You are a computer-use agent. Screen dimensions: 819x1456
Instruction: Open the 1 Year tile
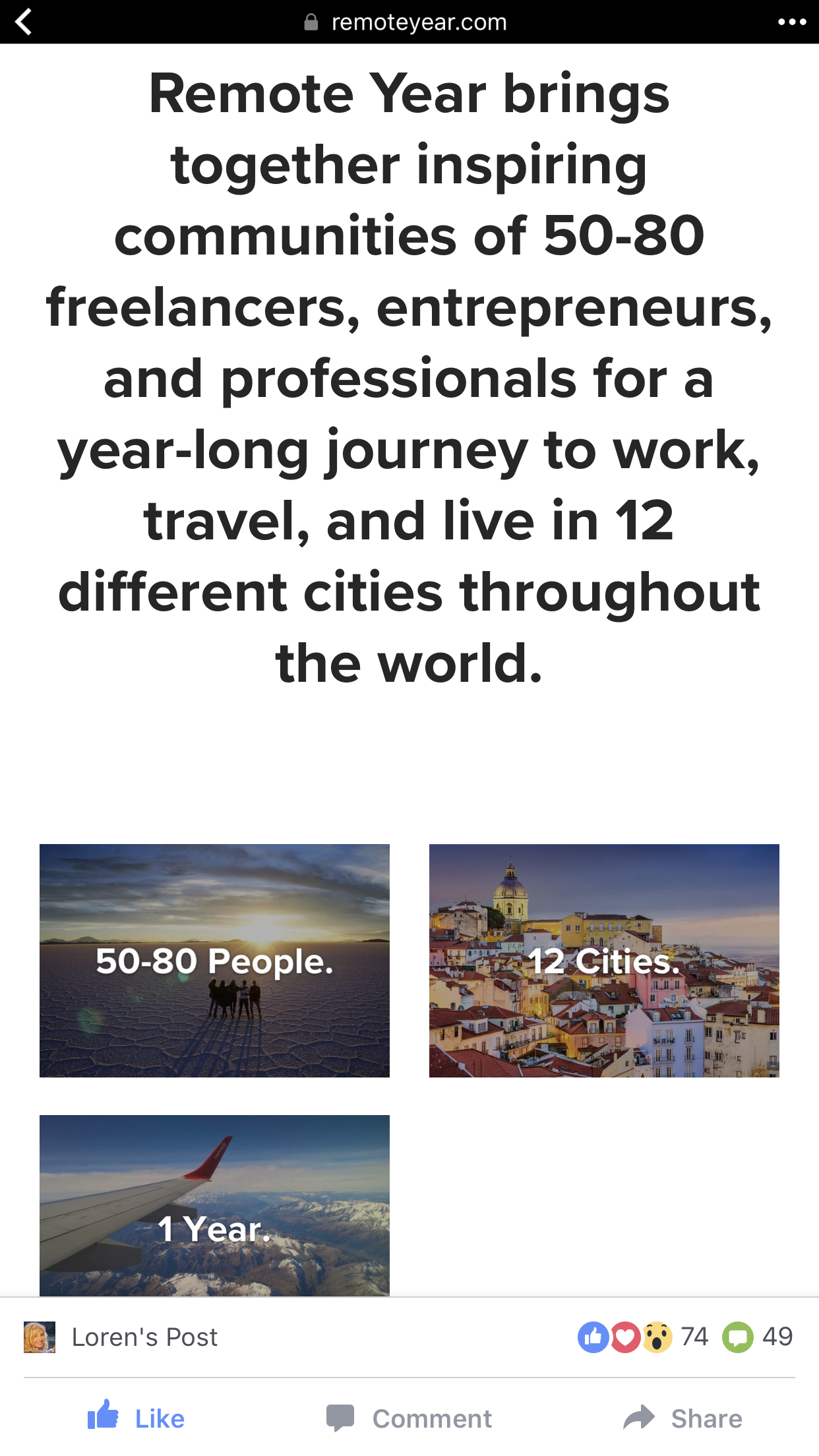[x=214, y=1205]
